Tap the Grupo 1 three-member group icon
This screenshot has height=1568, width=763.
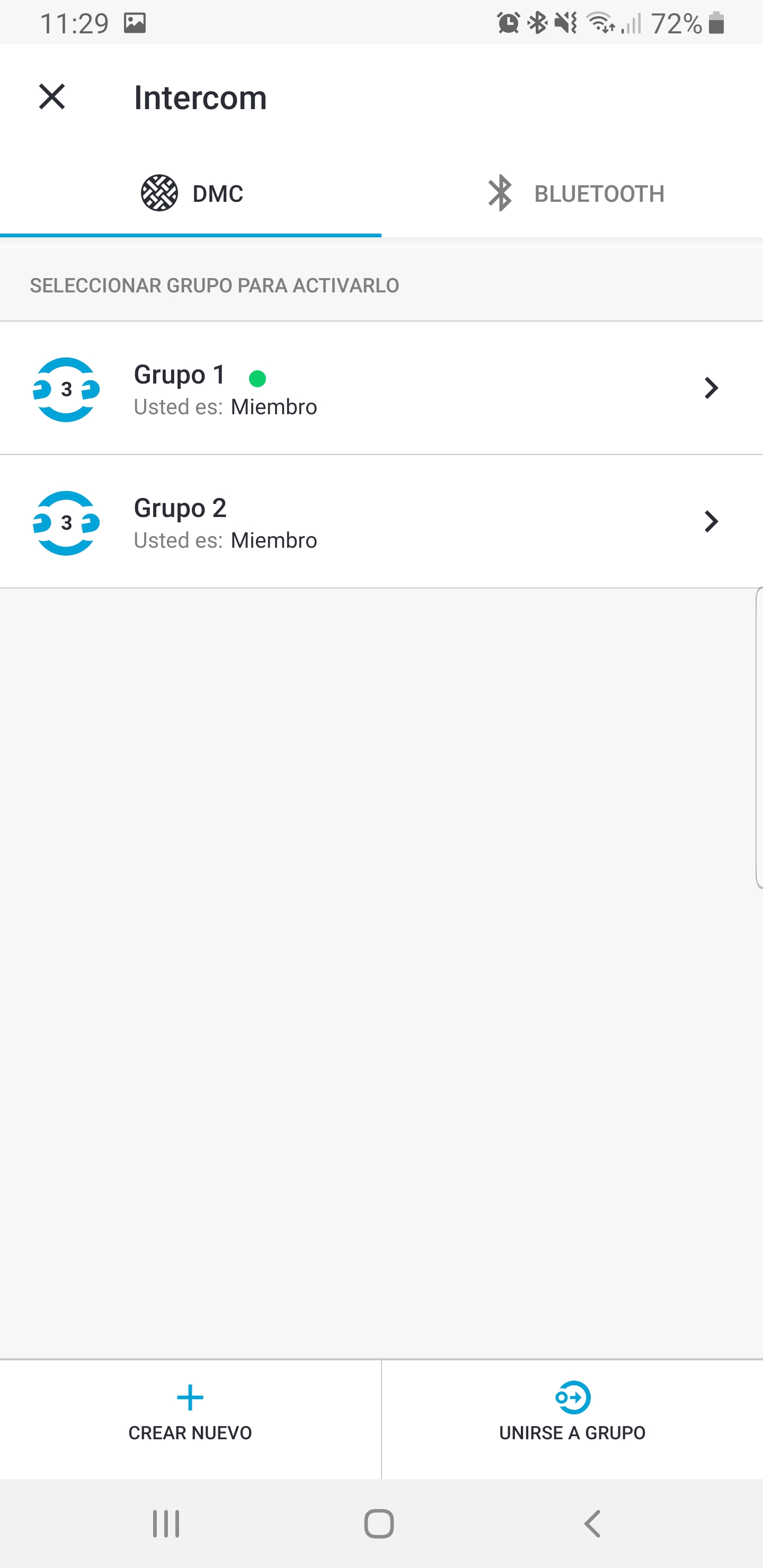coord(66,388)
